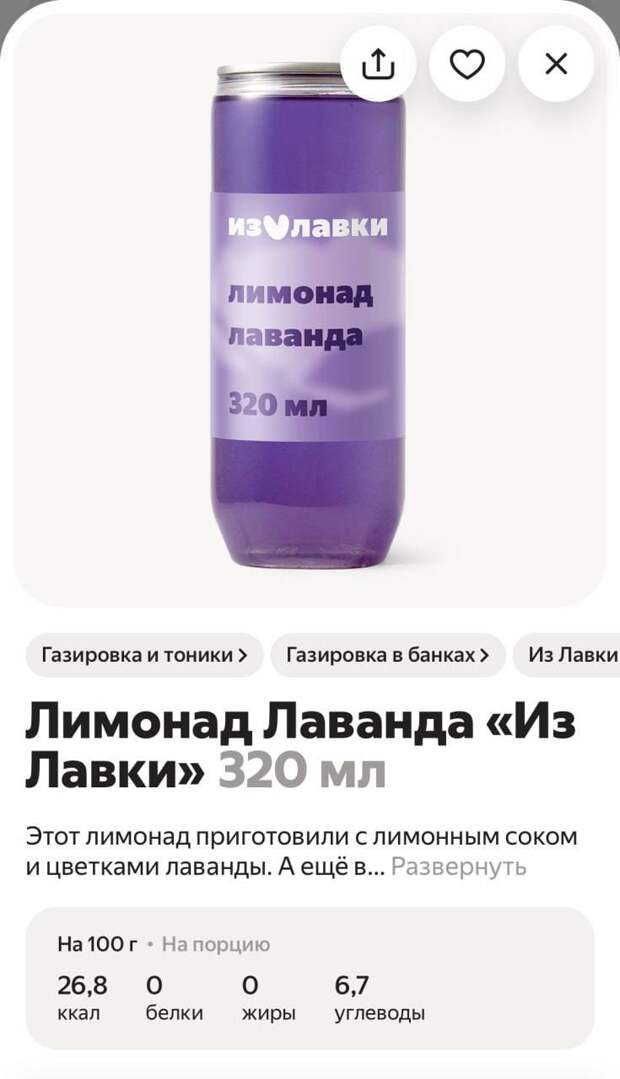Share this lavender lemonade product
620x1079 pixels.
coord(378,65)
